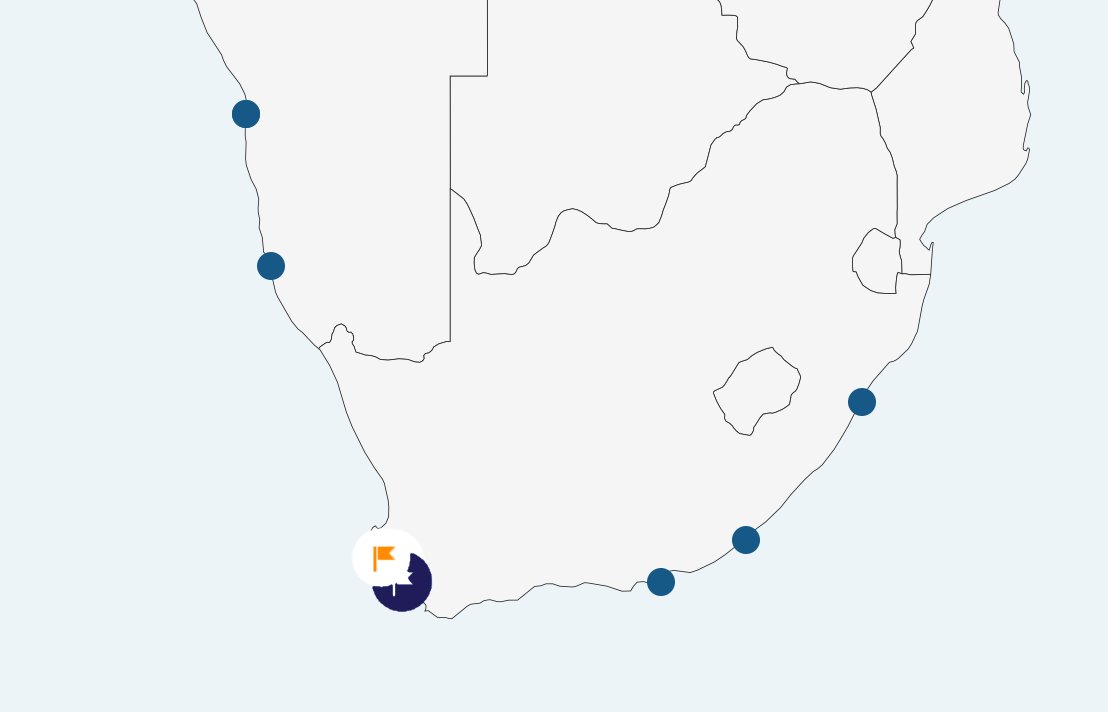The height and width of the screenshot is (712, 1108).
Task: Open the lower blue dot on the Namibian coast
Action: coord(271,266)
